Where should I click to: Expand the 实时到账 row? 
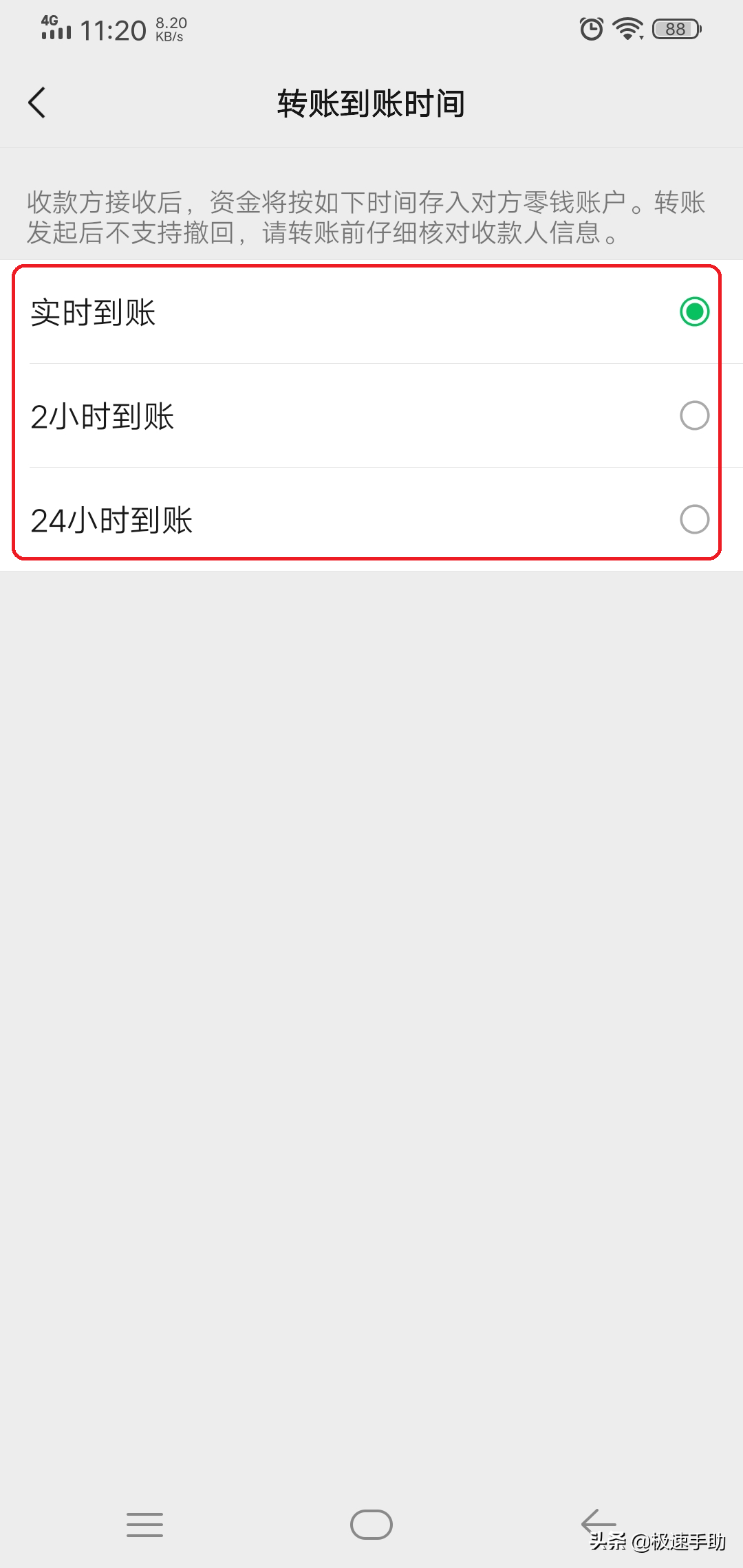275,313
